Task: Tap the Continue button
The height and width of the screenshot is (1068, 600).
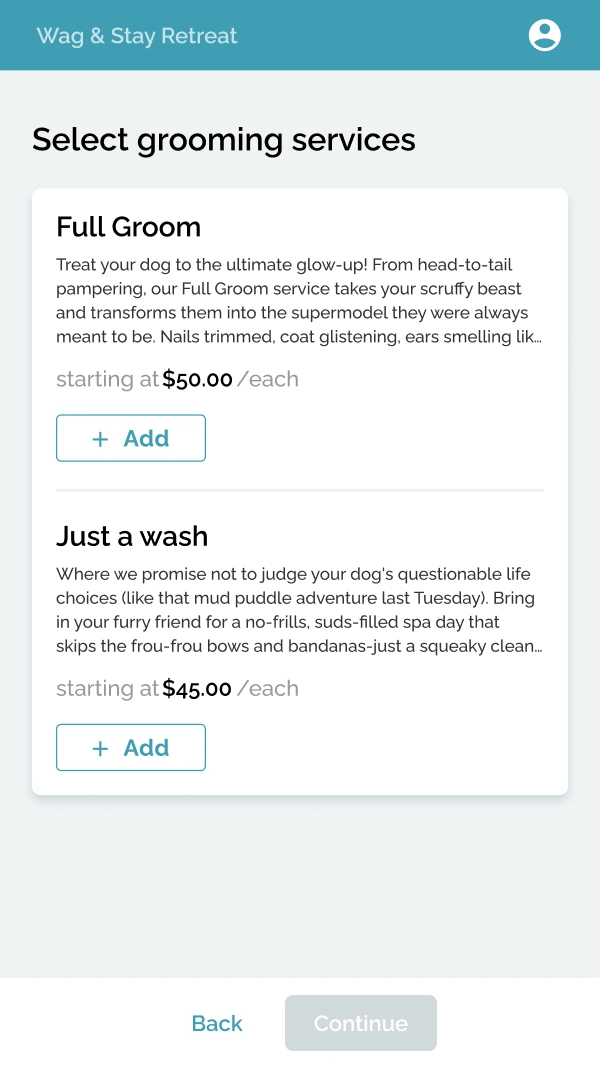Action: (360, 1023)
